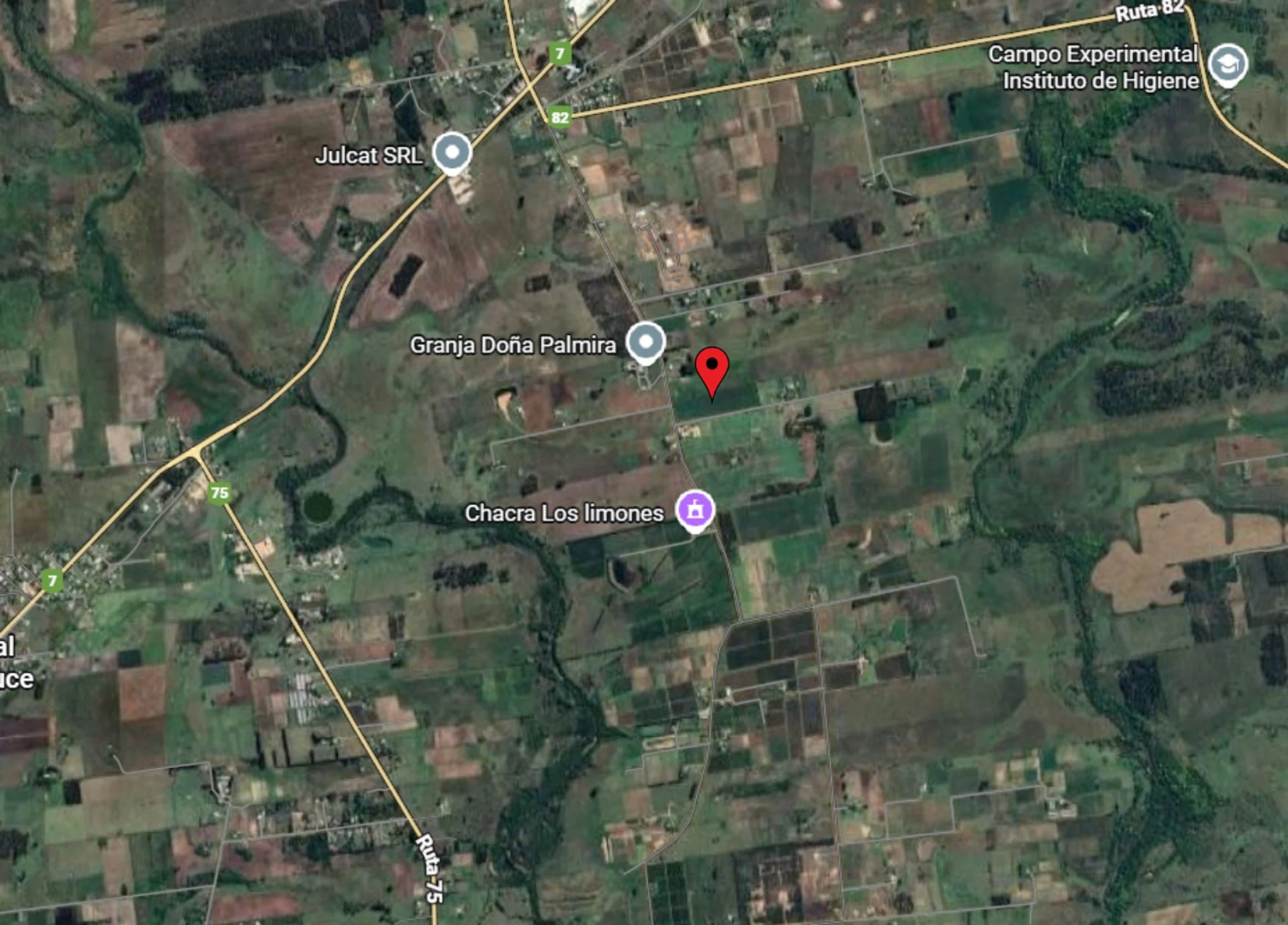Open the Chacra Los limones pin
Viewport: 1288px width, 925px height.
[x=695, y=510]
